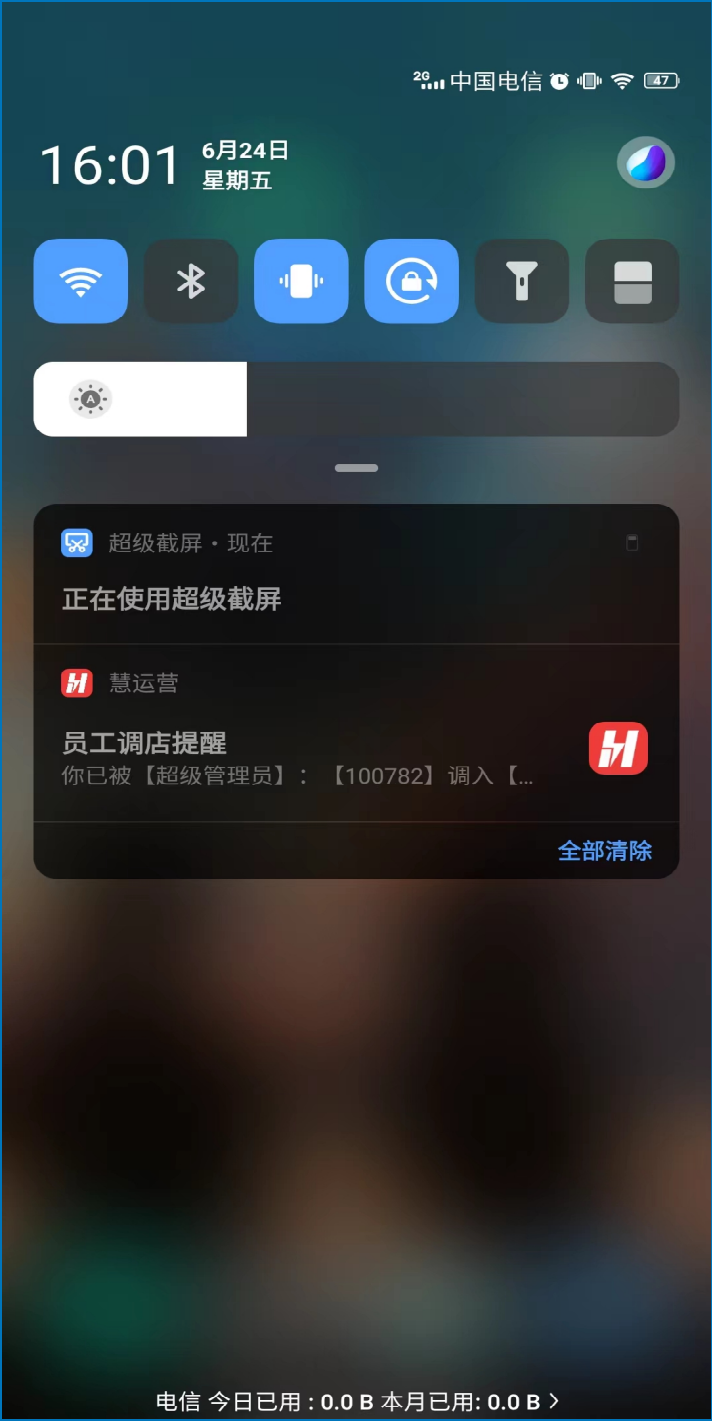Clear all notifications with 全部清除

(604, 850)
